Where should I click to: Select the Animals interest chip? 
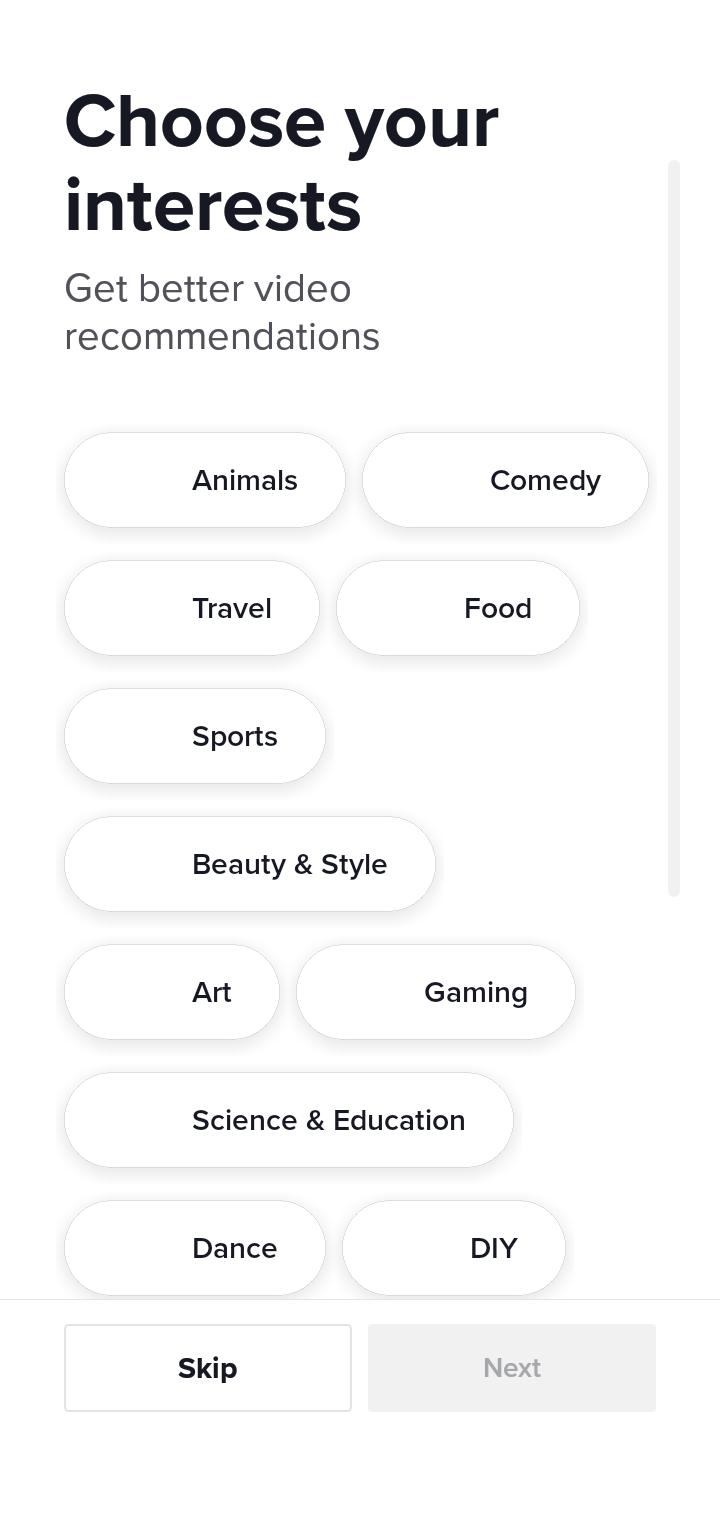click(x=205, y=480)
